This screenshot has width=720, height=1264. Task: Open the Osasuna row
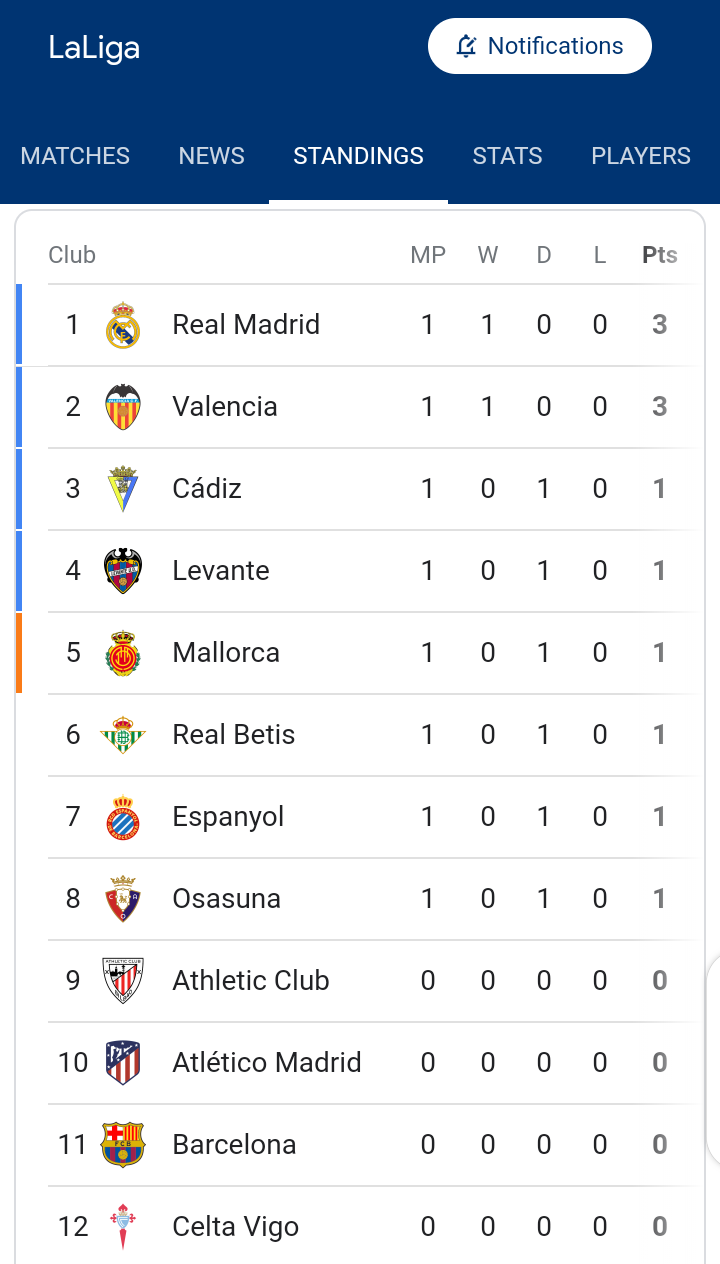click(x=360, y=899)
